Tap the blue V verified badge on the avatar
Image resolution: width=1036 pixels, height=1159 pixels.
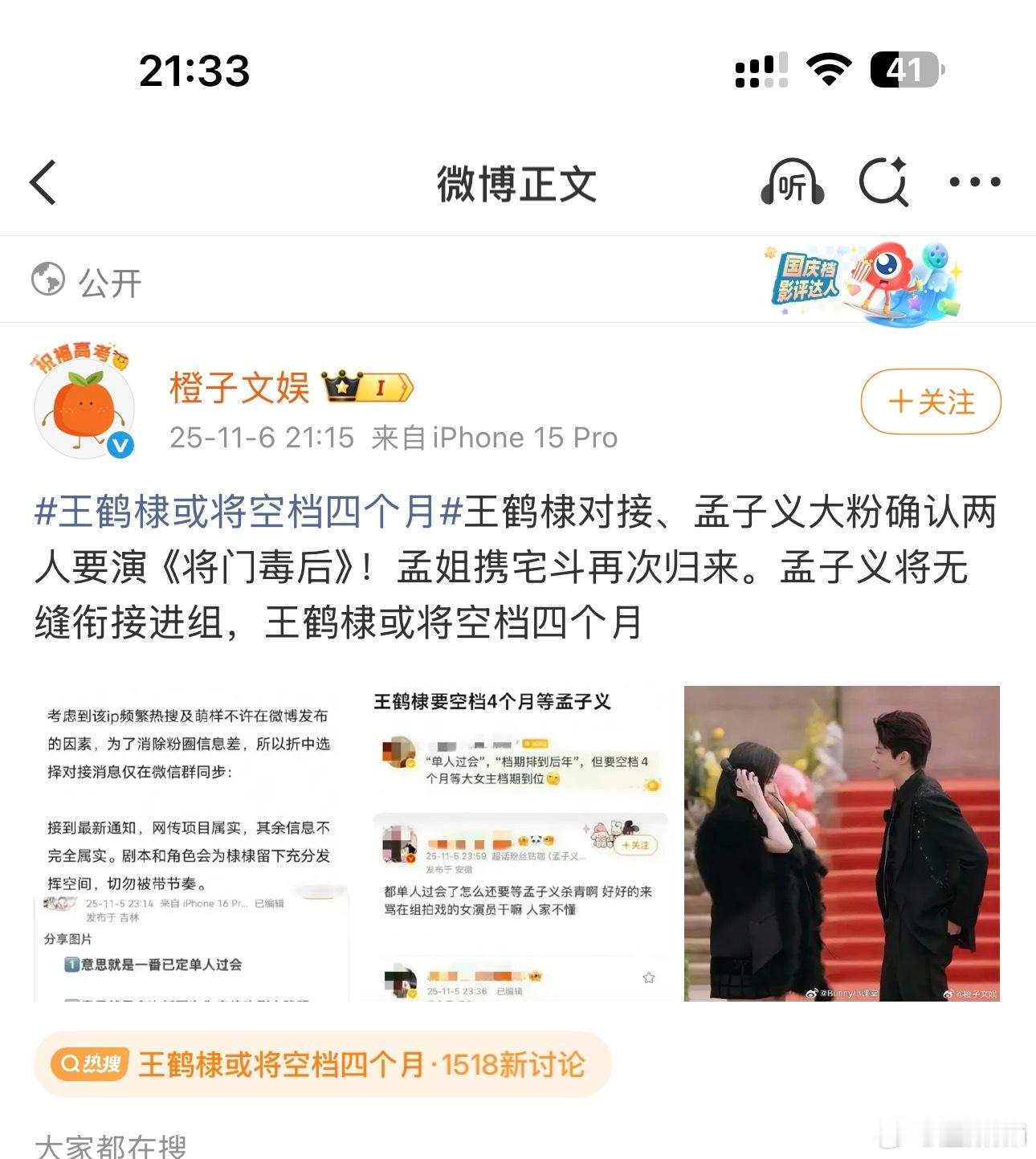[117, 441]
